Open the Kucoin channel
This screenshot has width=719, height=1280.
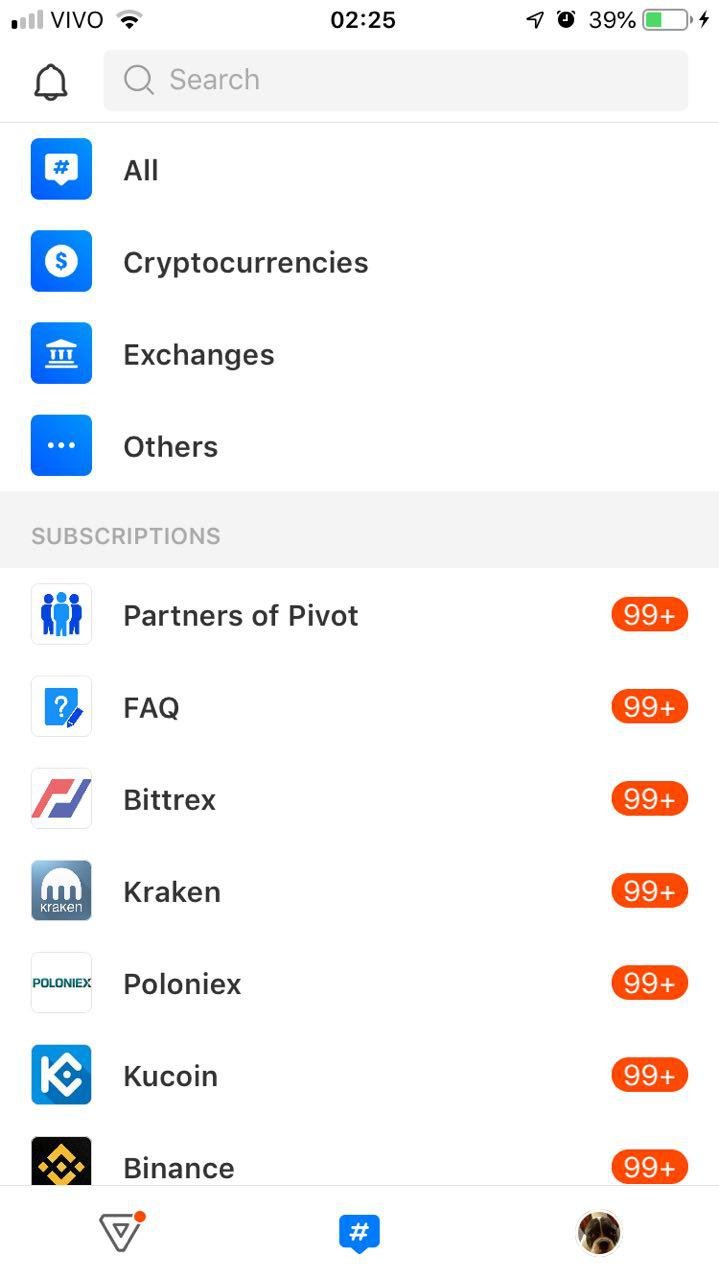(x=359, y=1075)
